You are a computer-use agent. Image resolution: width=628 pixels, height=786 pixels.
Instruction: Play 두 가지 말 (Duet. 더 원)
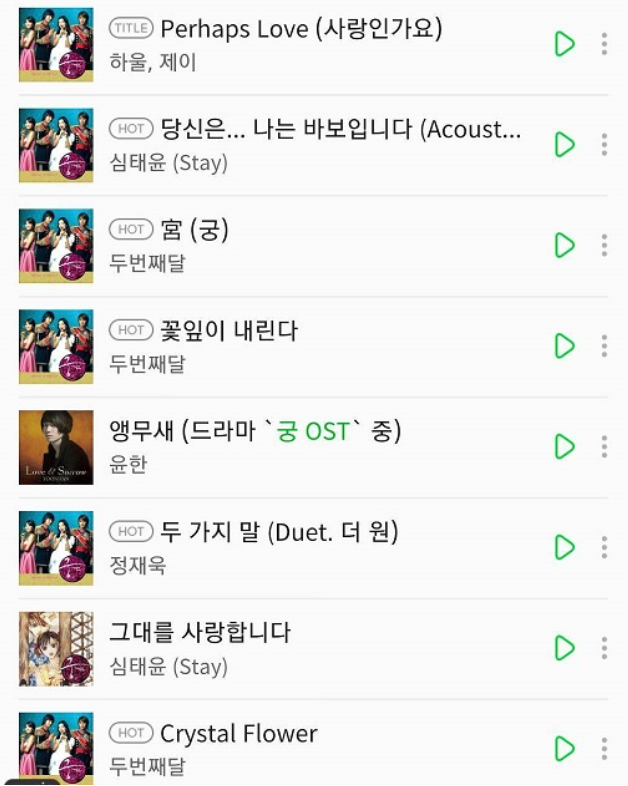pyautogui.click(x=564, y=547)
